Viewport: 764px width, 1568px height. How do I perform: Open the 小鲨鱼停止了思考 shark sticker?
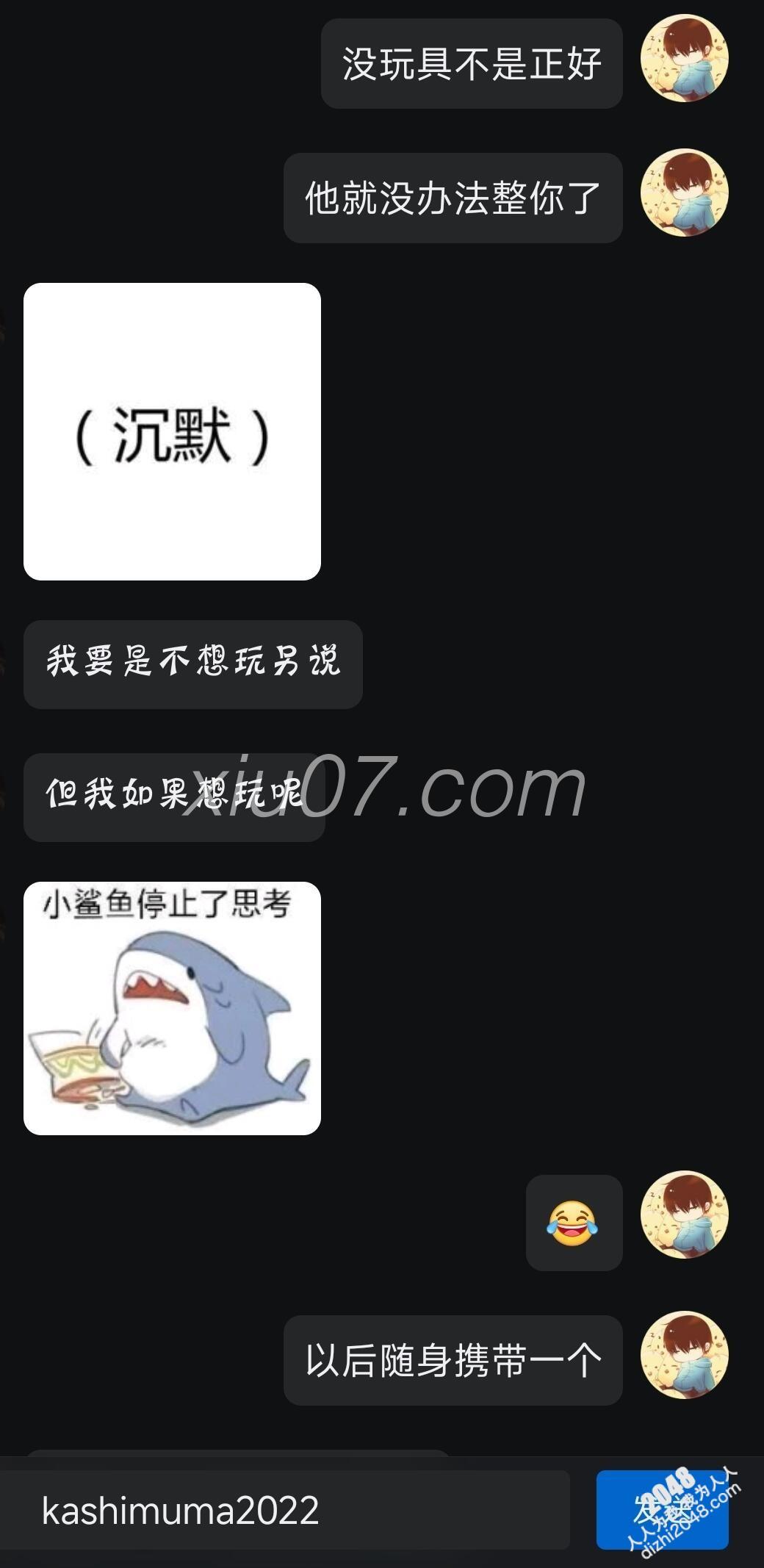click(x=172, y=1008)
